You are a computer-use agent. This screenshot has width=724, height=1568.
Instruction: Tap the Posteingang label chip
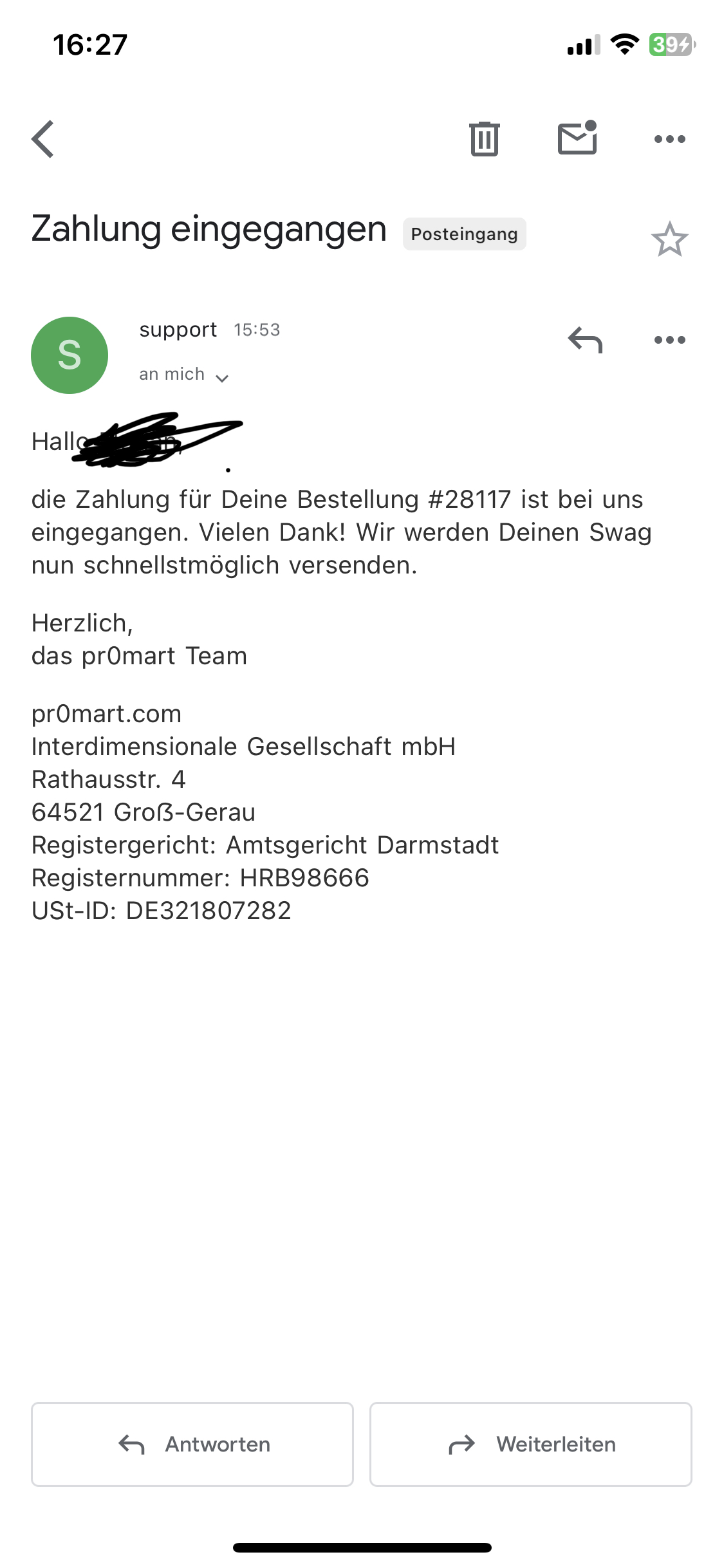point(464,234)
